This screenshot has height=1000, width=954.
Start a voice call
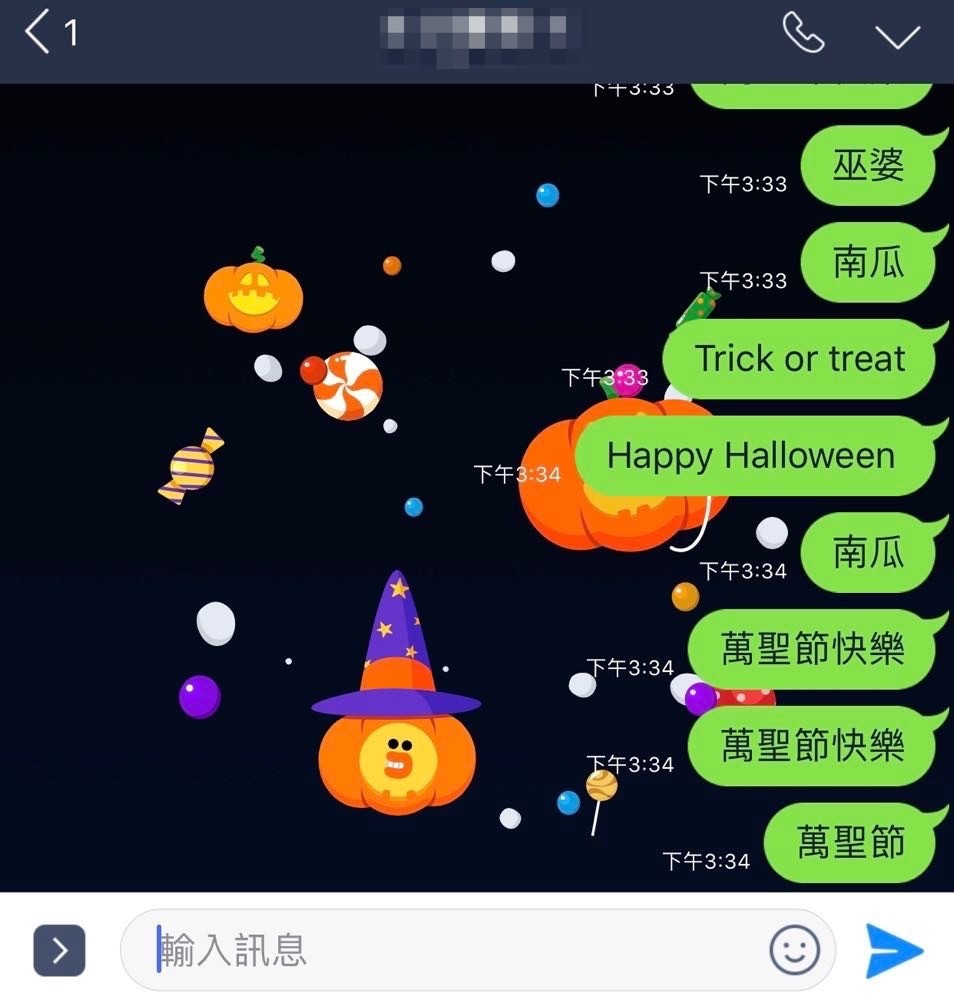tap(803, 35)
